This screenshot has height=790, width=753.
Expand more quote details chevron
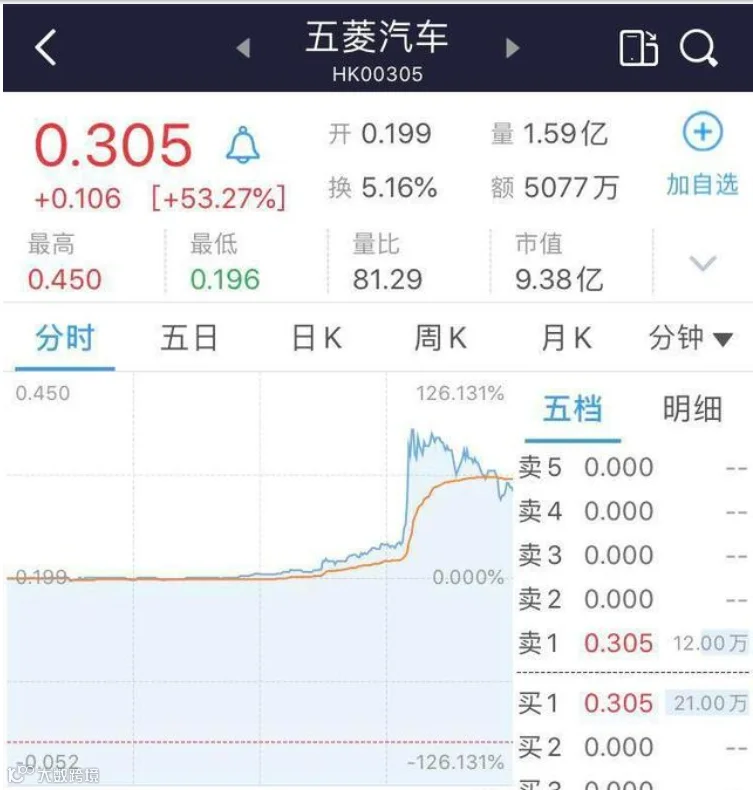(x=703, y=263)
